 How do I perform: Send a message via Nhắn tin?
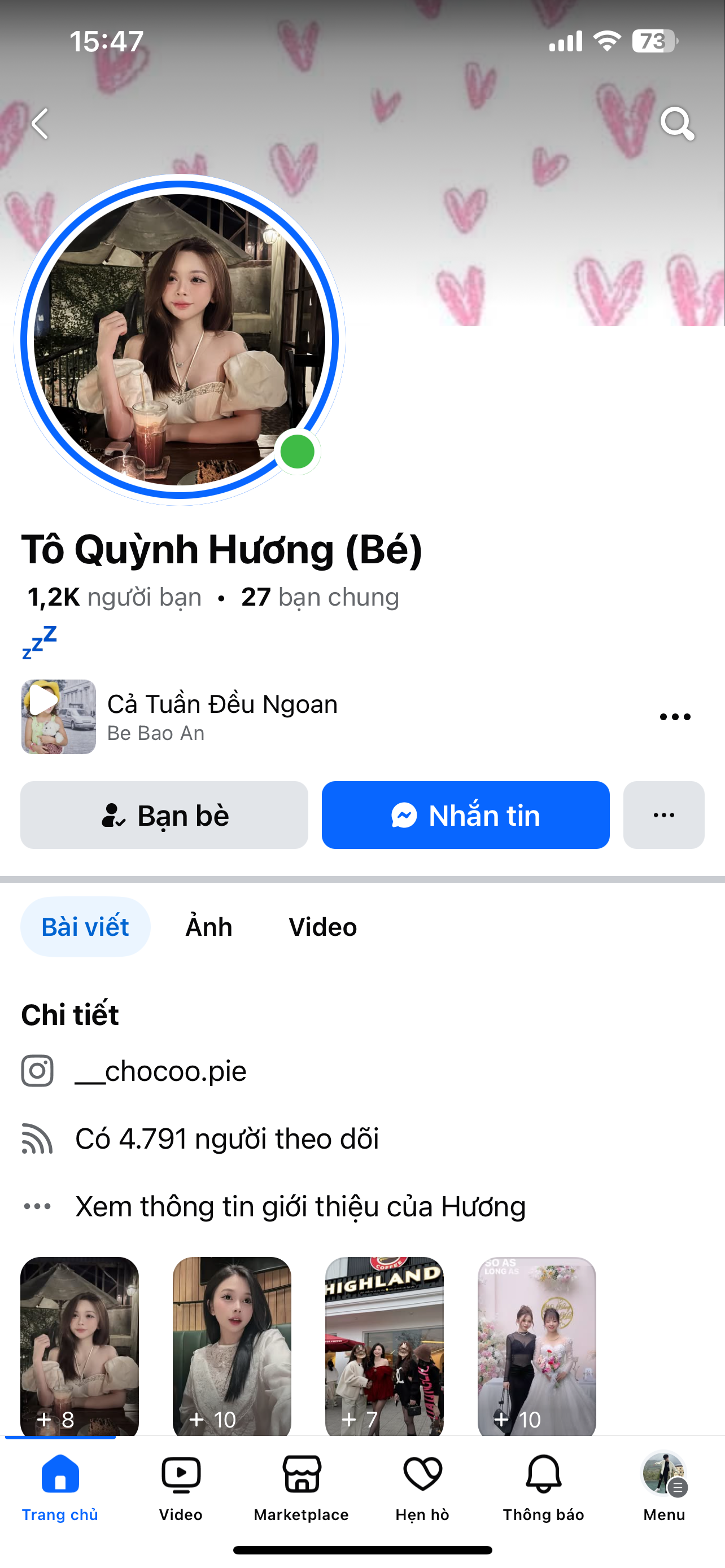click(x=466, y=815)
